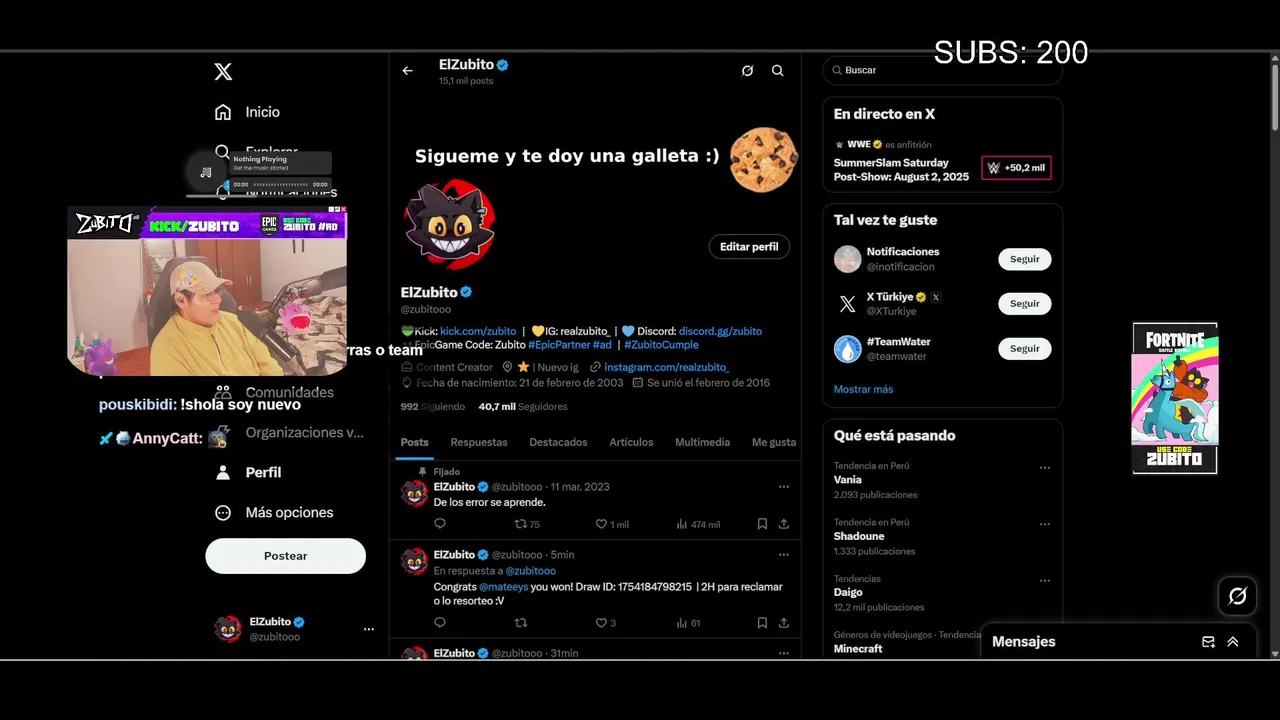Expand the Mensajes drawer

pyautogui.click(x=1232, y=642)
